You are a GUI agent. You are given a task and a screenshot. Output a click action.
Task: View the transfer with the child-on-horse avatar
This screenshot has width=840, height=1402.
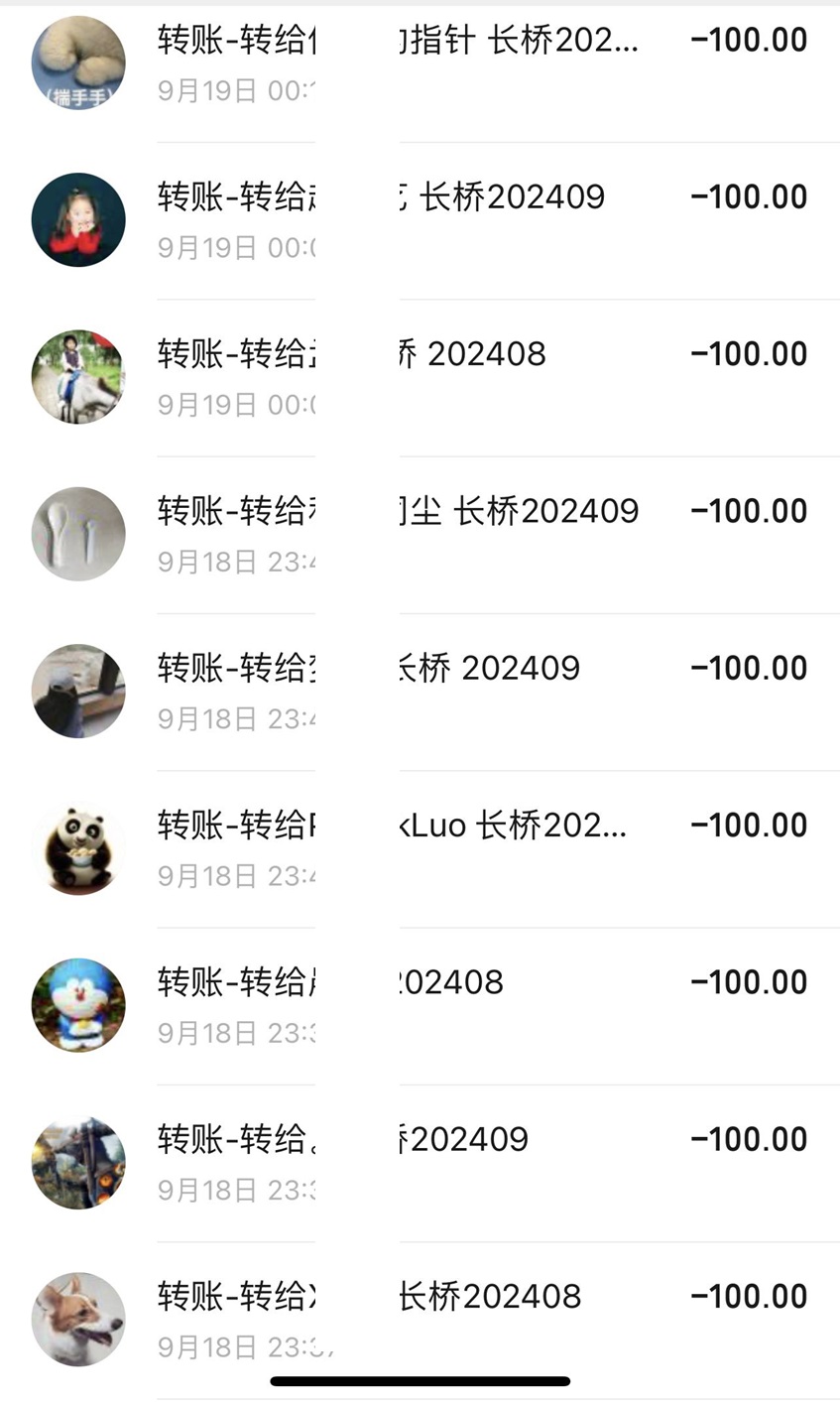pyautogui.click(x=420, y=377)
